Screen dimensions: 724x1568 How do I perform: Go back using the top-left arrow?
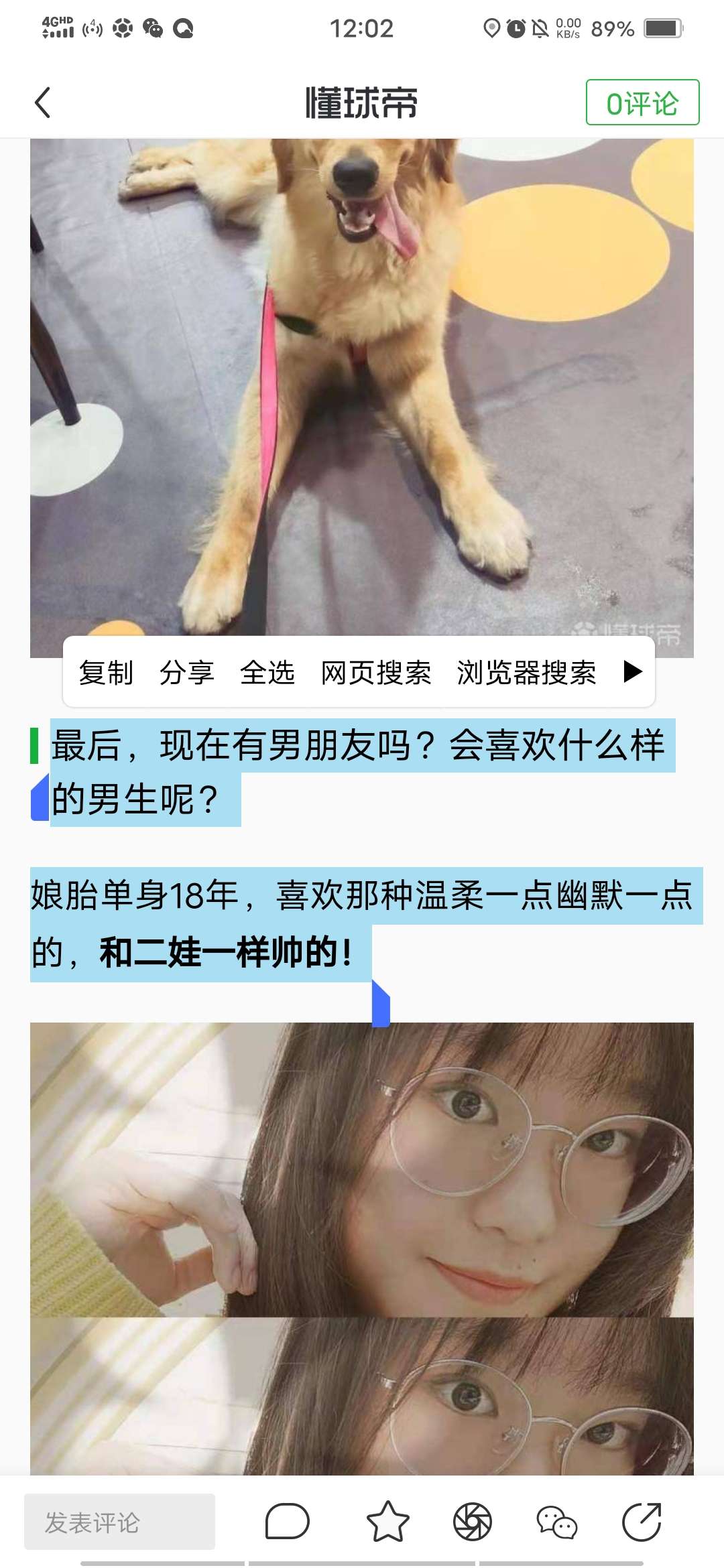[43, 103]
